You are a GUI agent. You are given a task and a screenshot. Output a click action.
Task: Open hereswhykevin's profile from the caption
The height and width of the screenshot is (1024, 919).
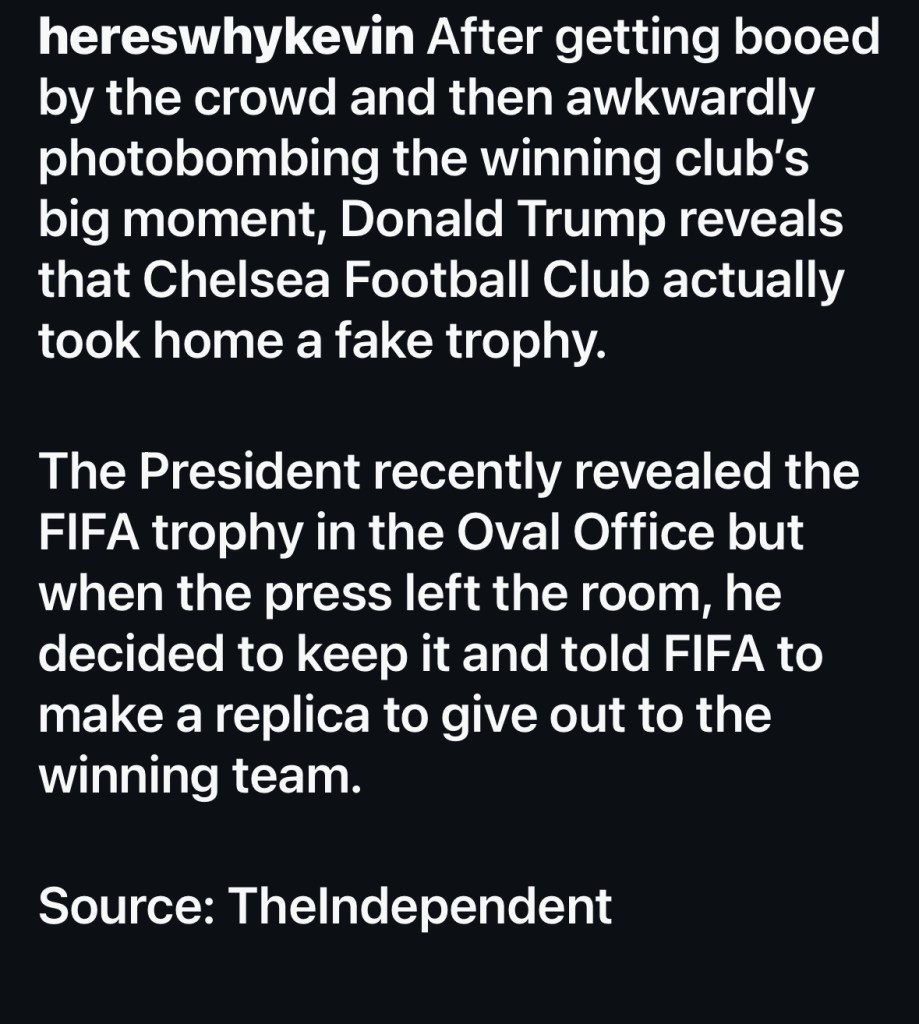225,40
